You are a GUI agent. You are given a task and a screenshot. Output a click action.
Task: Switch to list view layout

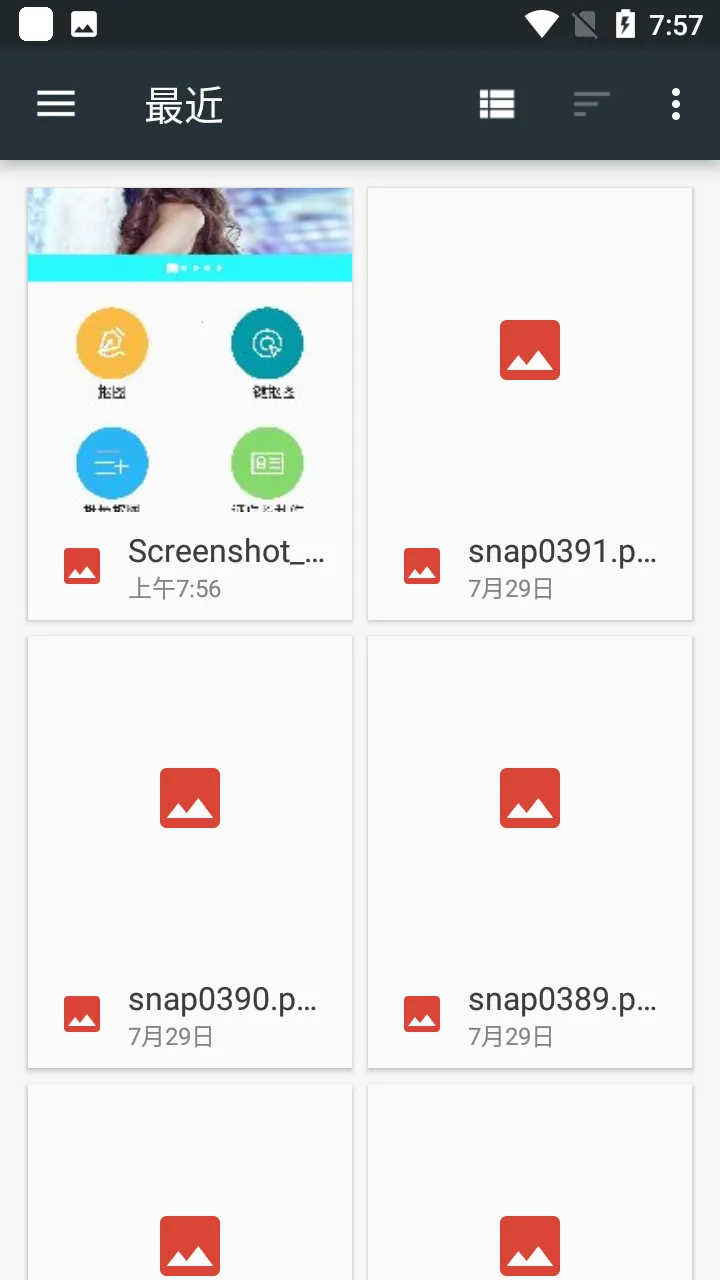[497, 104]
